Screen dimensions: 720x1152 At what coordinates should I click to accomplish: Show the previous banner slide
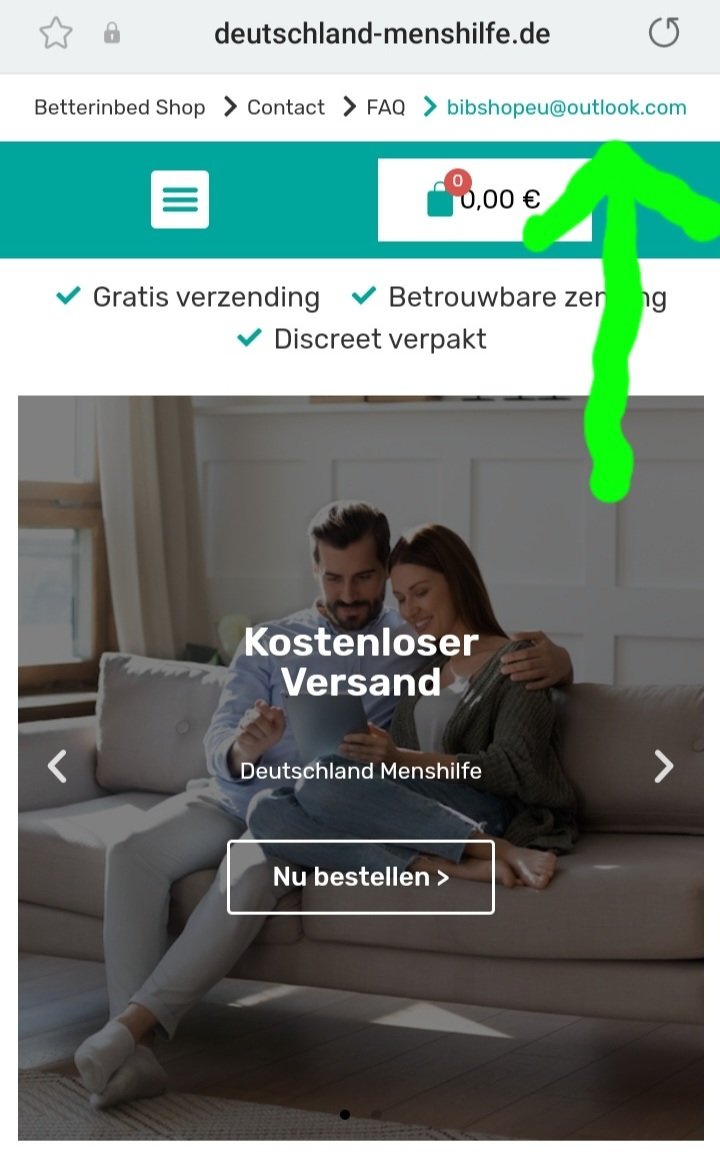tap(58, 767)
